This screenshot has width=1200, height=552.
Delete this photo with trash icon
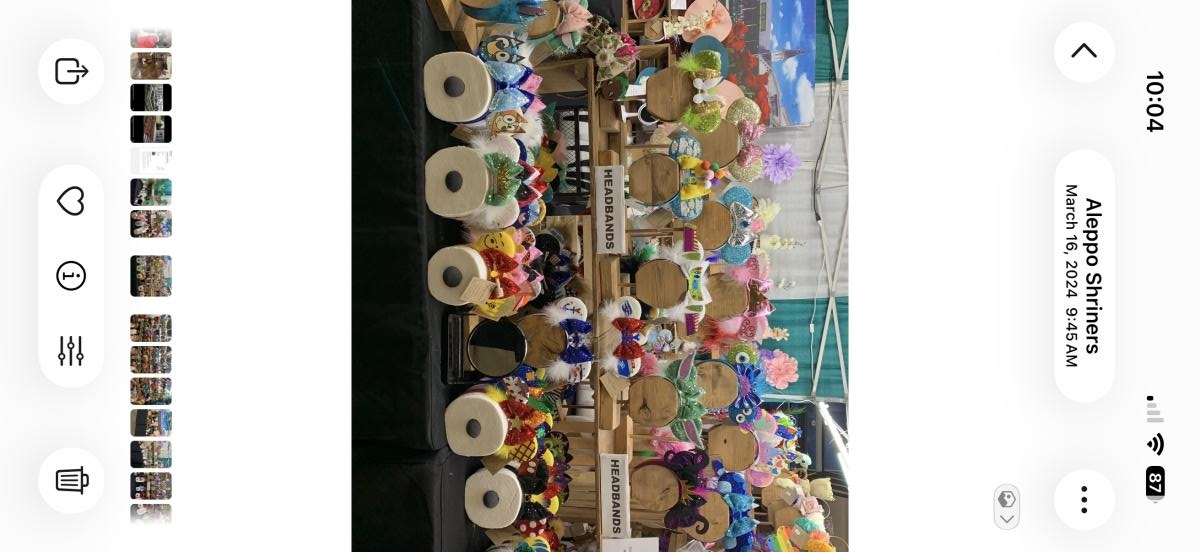71,480
